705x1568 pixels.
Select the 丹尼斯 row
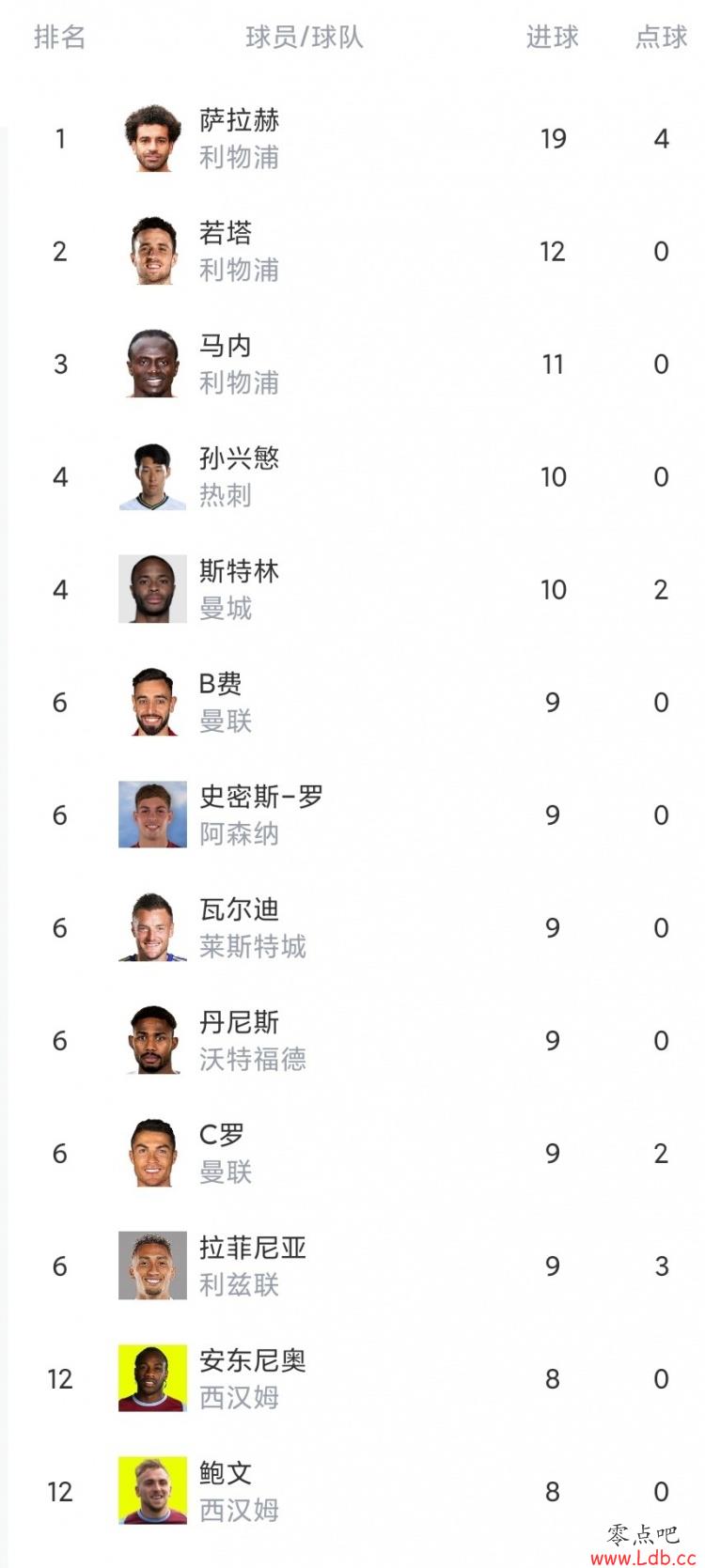[x=352, y=1040]
